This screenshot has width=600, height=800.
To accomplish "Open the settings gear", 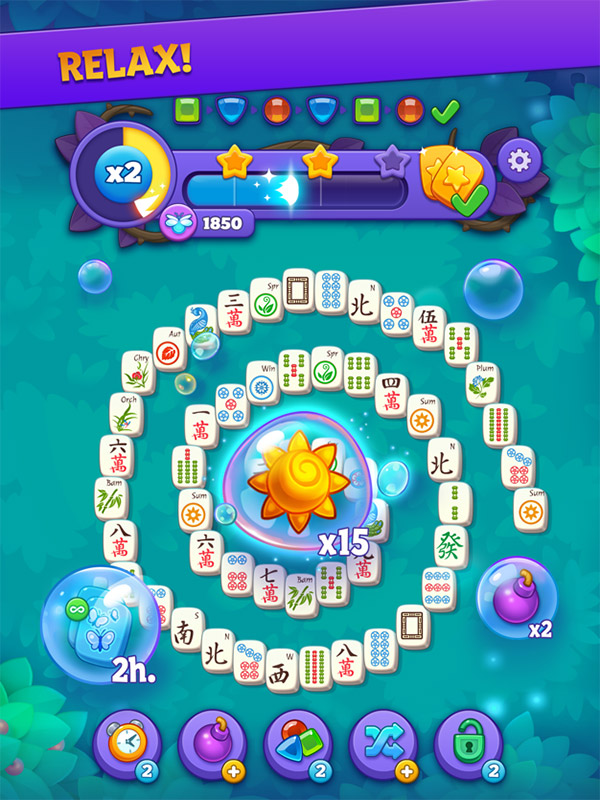I will click(x=518, y=159).
